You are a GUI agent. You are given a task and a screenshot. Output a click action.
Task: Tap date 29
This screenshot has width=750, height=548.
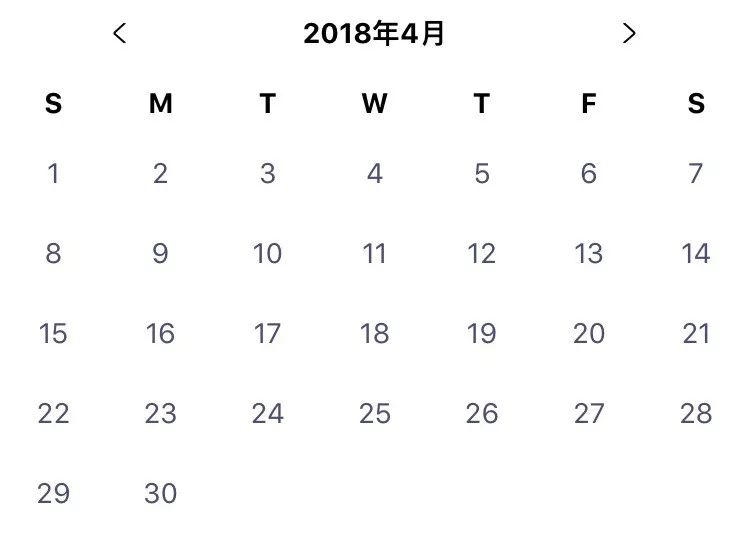pyautogui.click(x=53, y=494)
